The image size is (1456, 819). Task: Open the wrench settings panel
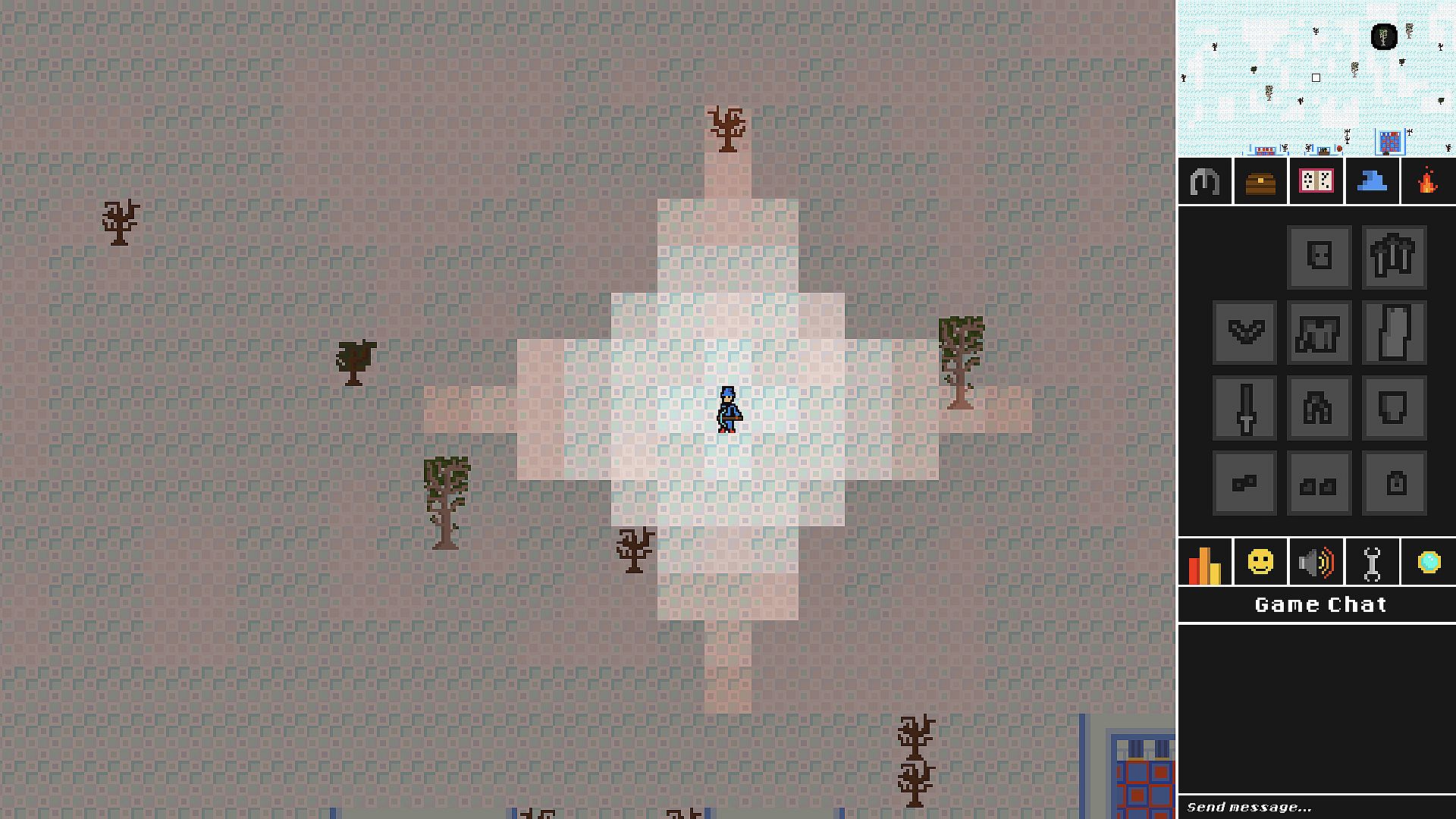pos(1372,563)
